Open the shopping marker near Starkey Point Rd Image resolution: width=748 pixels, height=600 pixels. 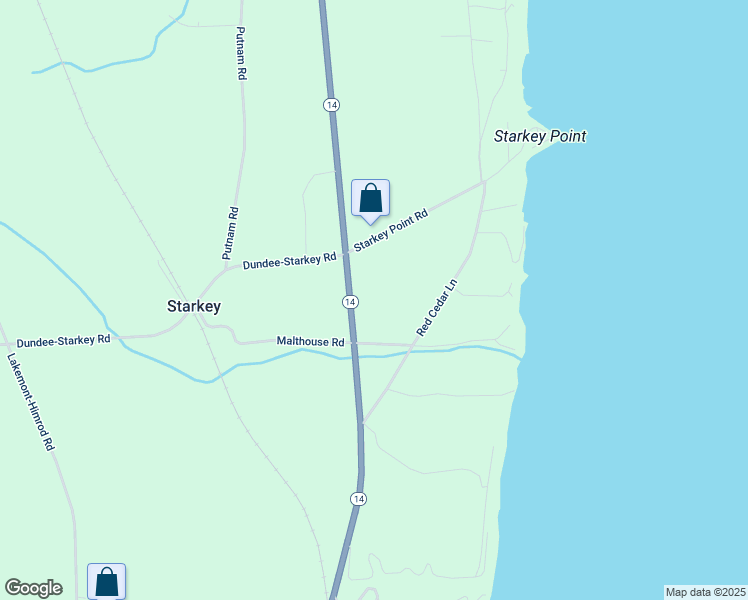(370, 198)
